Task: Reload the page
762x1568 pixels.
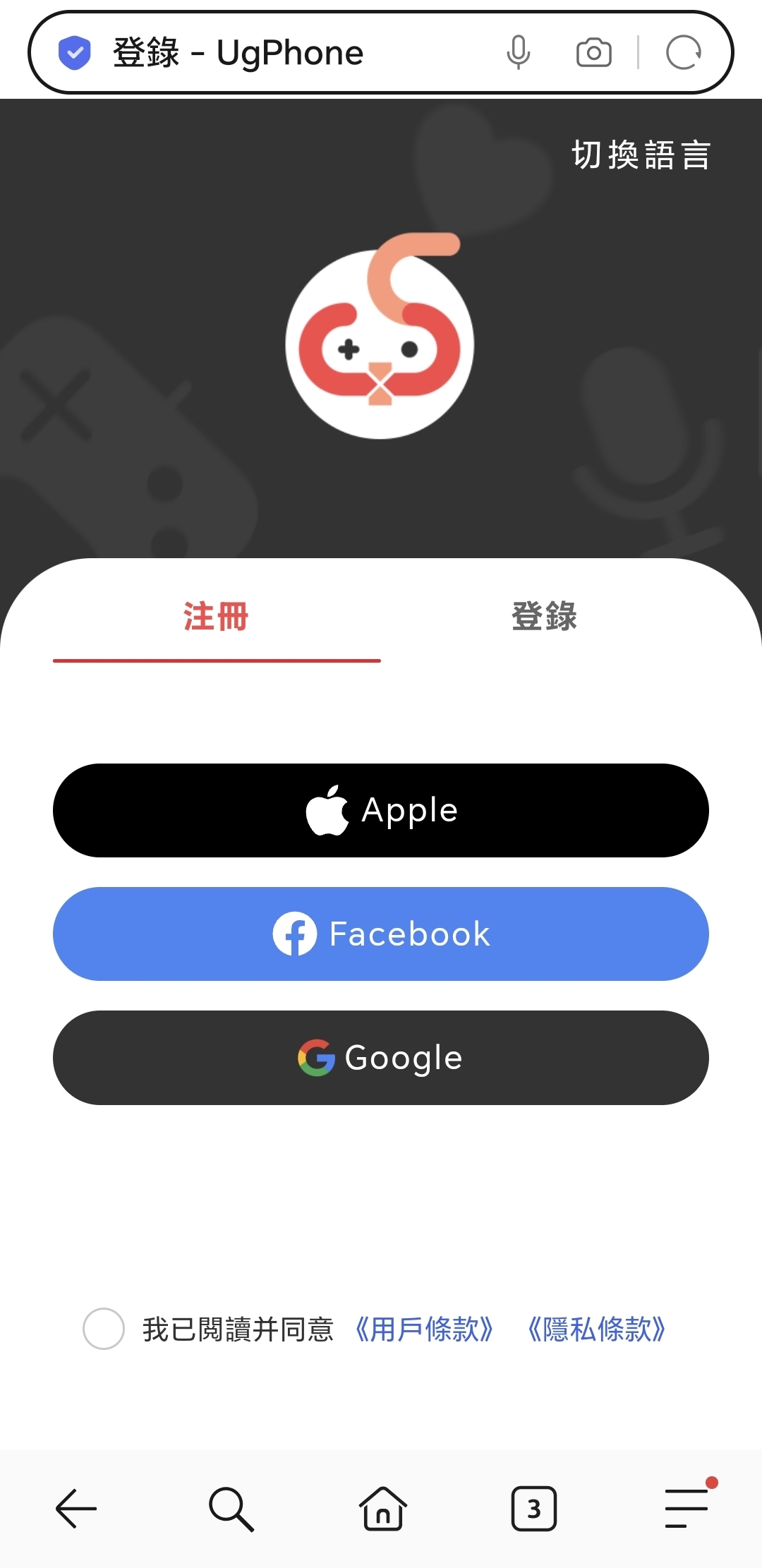Action: tap(683, 53)
